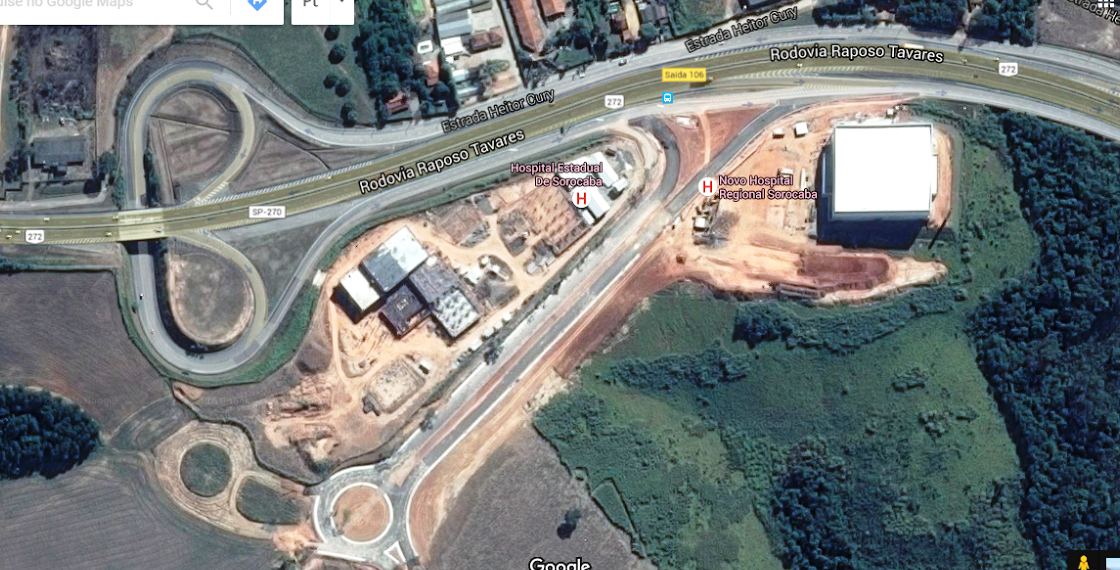Open directions with the blue arrow icon
This screenshot has width=1120, height=570.
[x=257, y=5]
